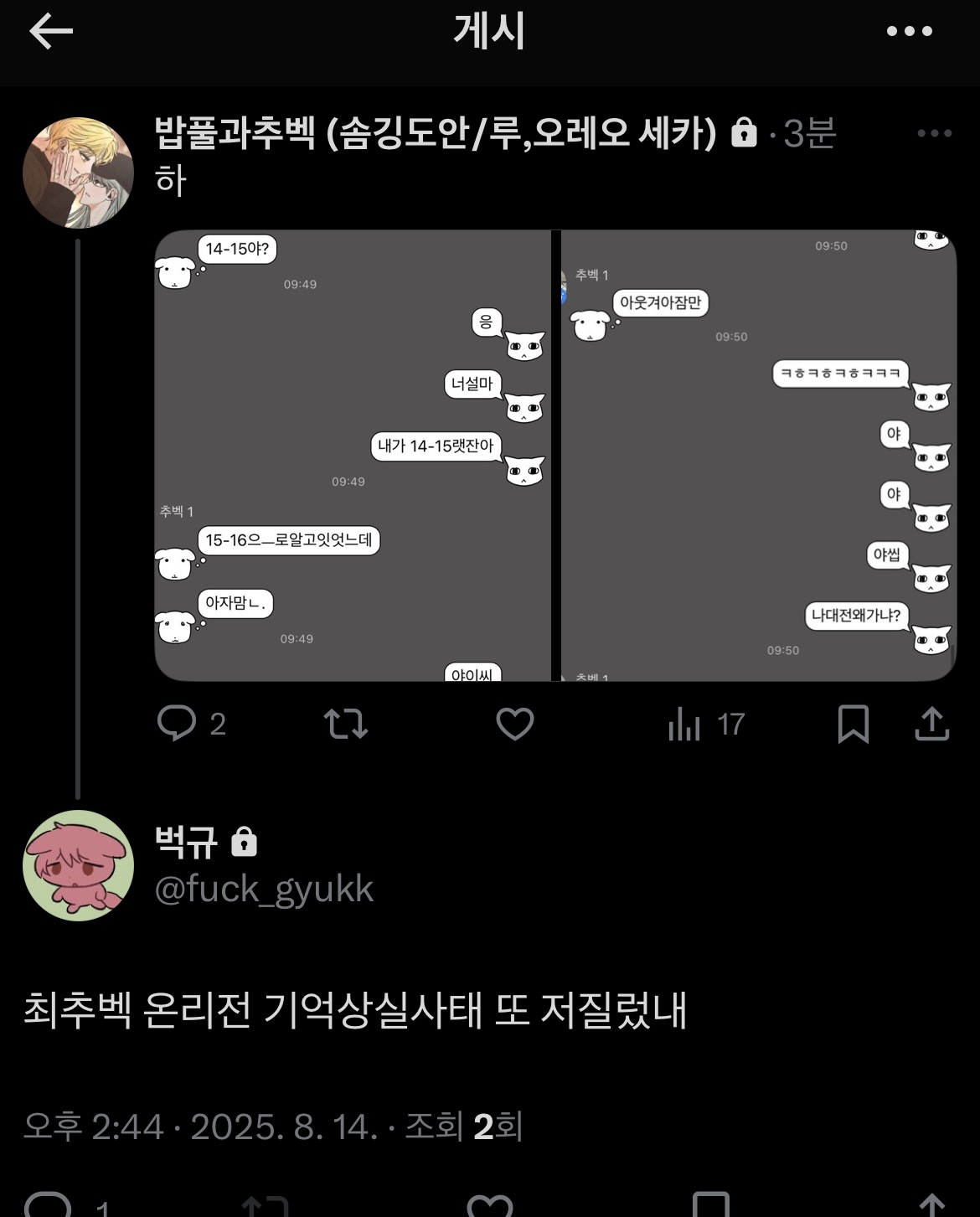Like 벅규's reply post
Image resolution: width=980 pixels, height=1217 pixels.
tap(490, 1206)
